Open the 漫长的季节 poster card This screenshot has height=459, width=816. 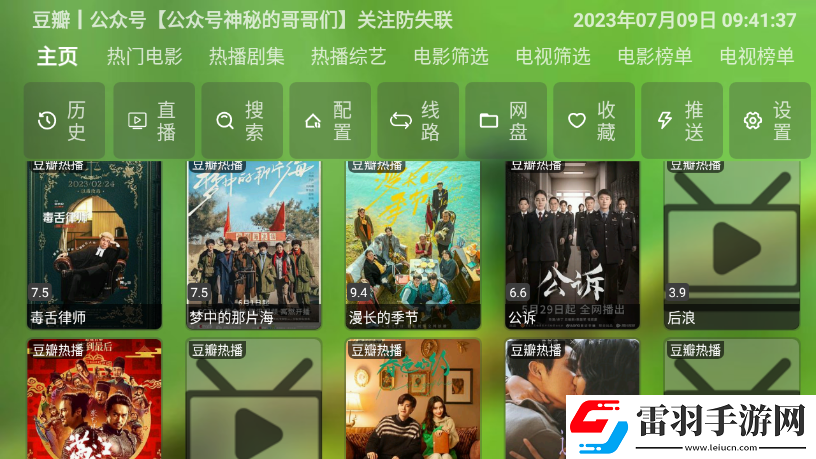click(412, 244)
